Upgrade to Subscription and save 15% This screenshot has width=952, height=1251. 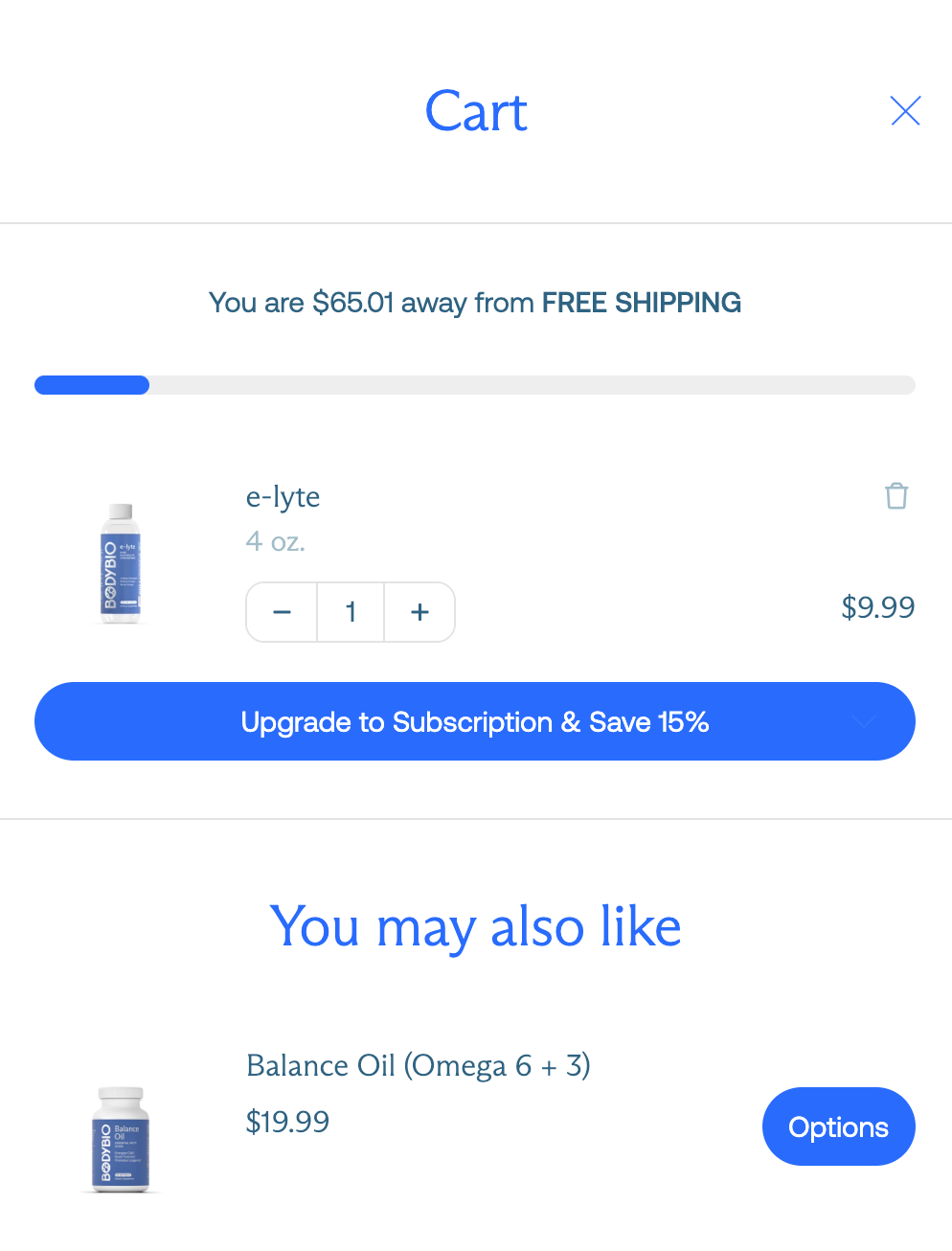point(474,721)
